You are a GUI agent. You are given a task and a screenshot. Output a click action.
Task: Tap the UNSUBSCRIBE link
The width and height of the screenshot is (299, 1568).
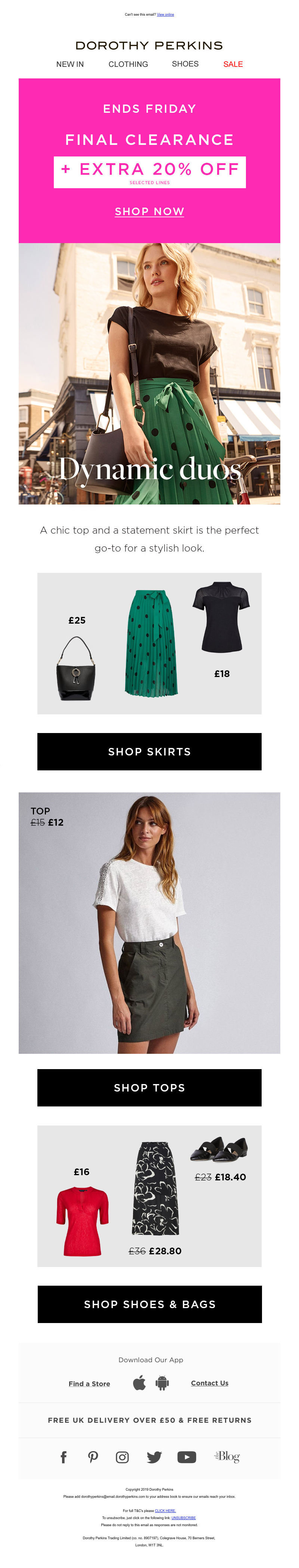tap(183, 1518)
